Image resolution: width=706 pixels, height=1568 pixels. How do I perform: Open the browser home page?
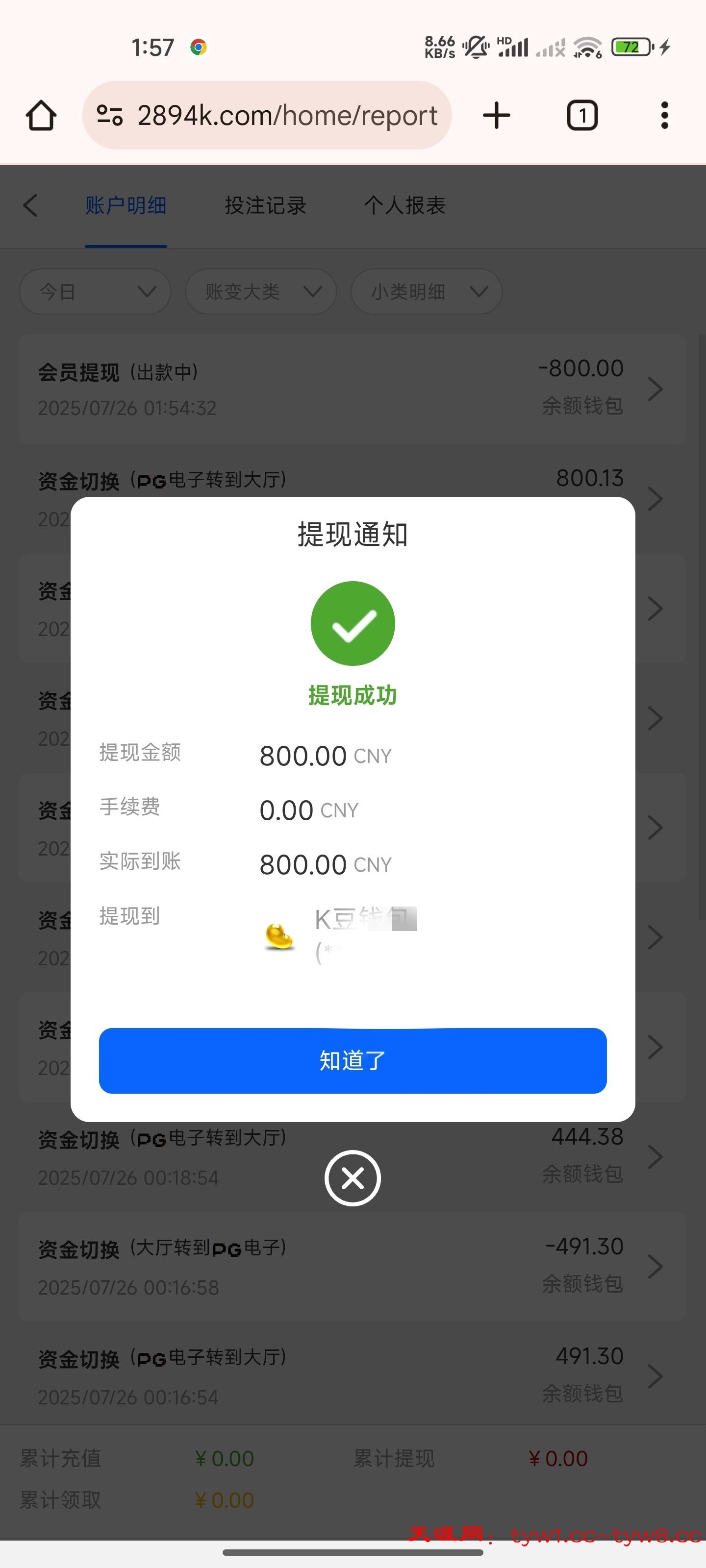[x=41, y=116]
